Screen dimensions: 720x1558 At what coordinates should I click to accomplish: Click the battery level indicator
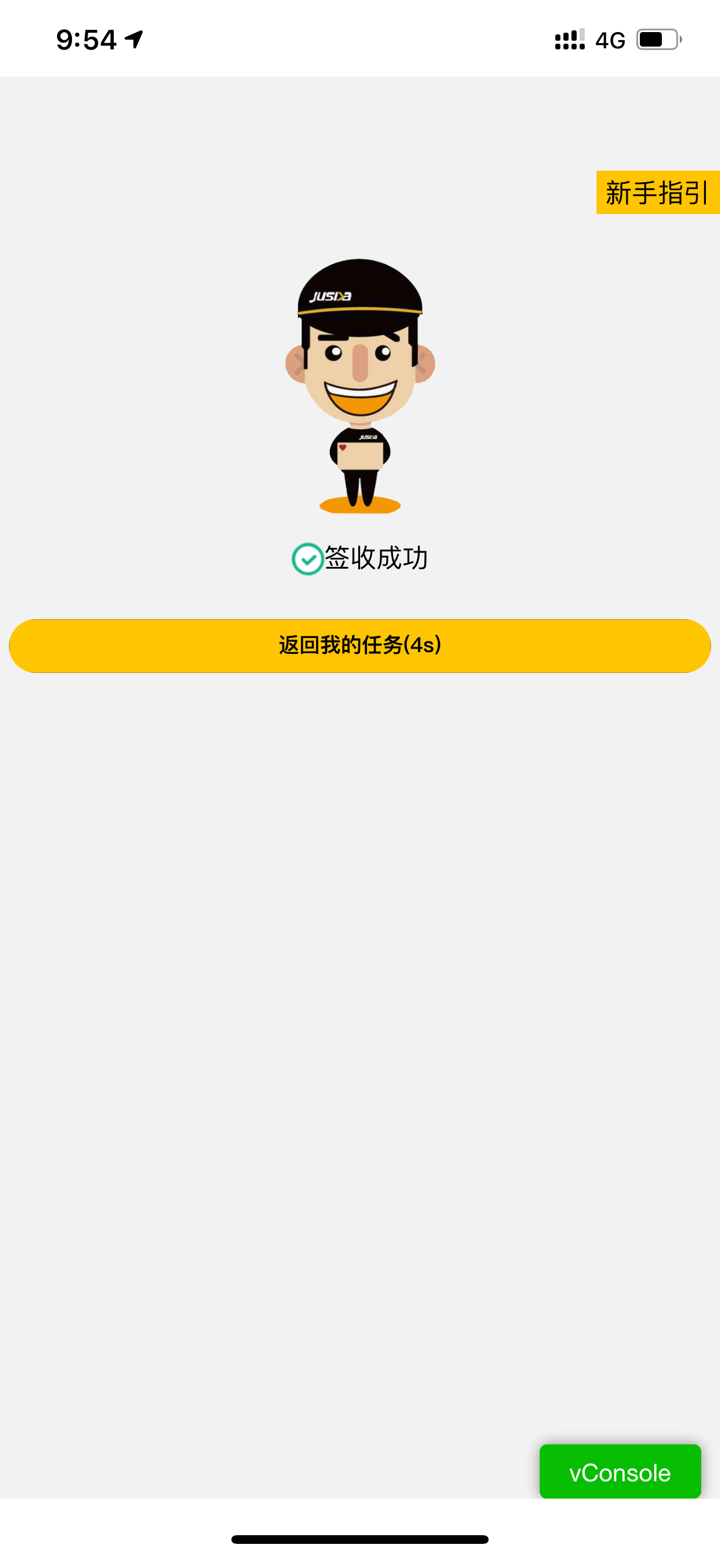pos(655,38)
